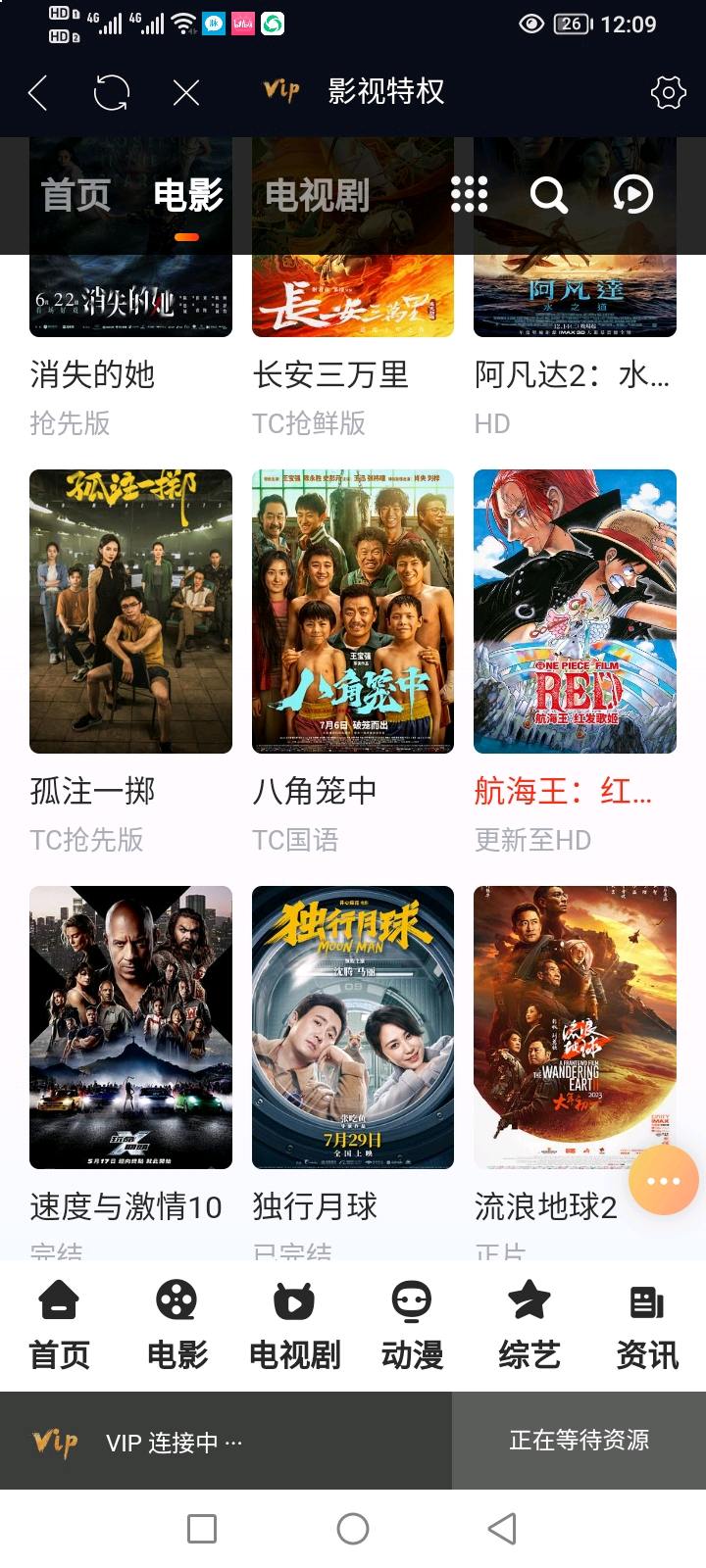Image resolution: width=706 pixels, height=1568 pixels.
Task: Open the movie 速度与激情10
Action: [x=130, y=1027]
